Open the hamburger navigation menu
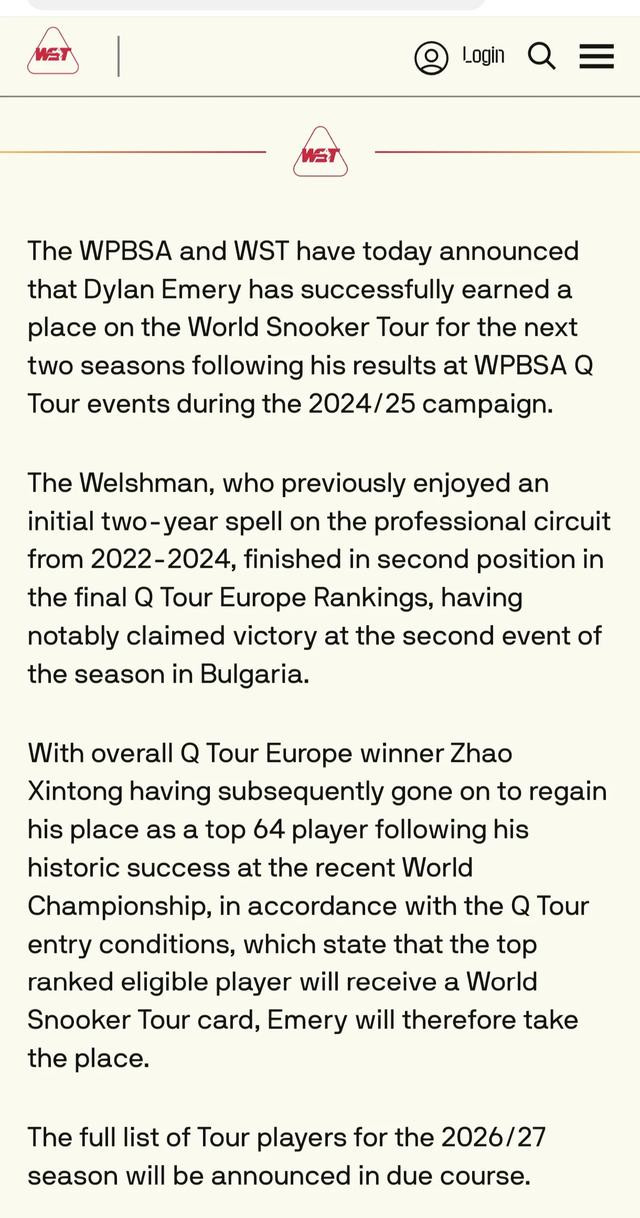640x1218 pixels. pyautogui.click(x=596, y=56)
